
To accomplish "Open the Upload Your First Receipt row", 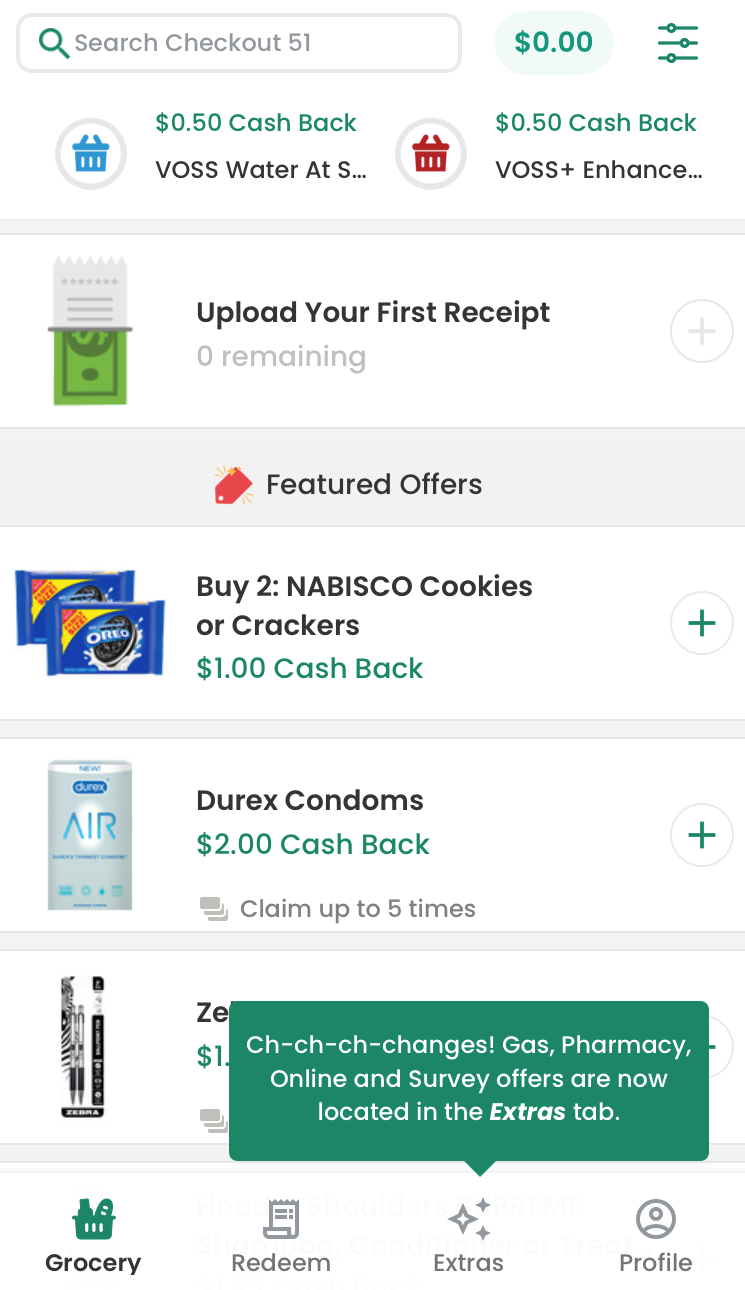I will tap(372, 331).
